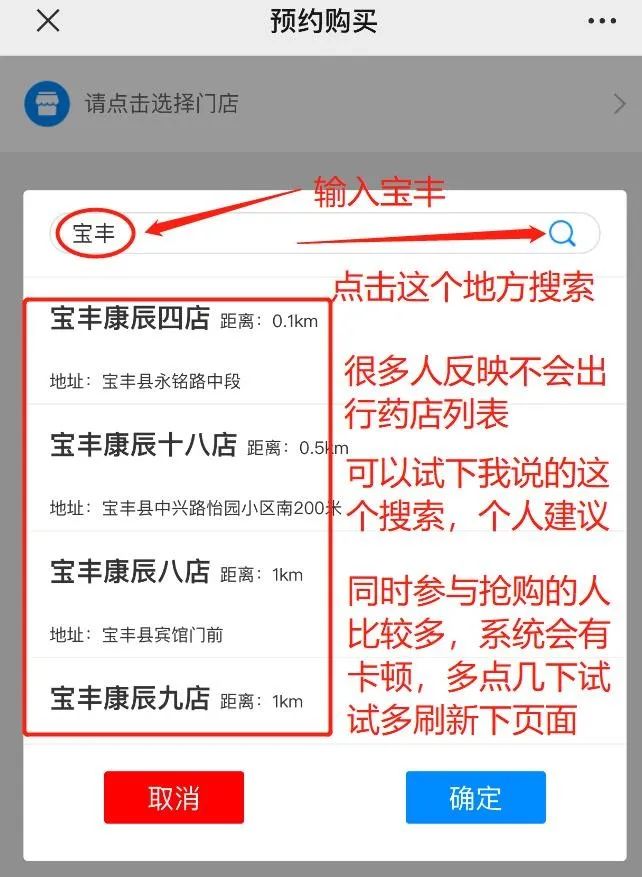
Task: Confirm the store selection with 确定
Action: pyautogui.click(x=475, y=797)
